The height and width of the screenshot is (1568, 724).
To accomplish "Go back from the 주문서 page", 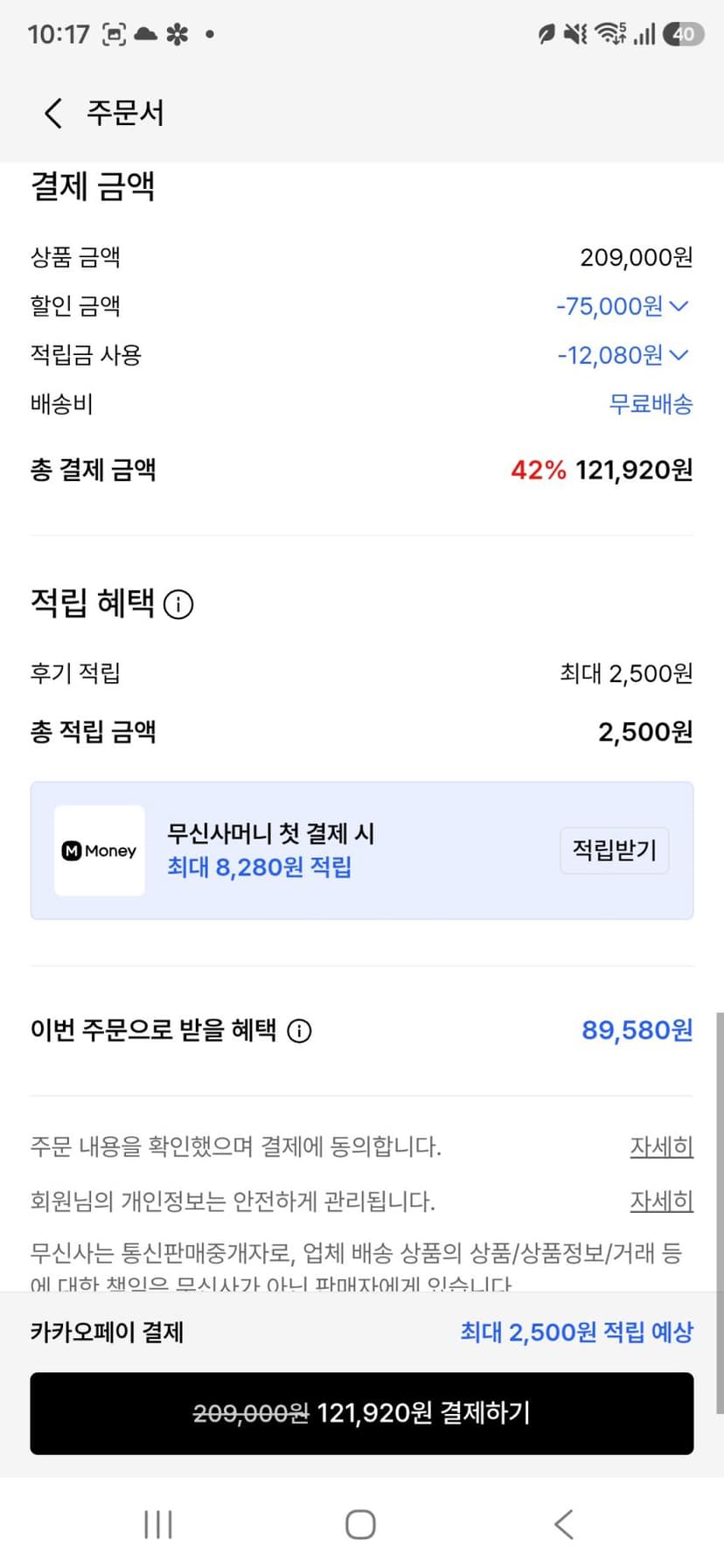I will click(53, 113).
